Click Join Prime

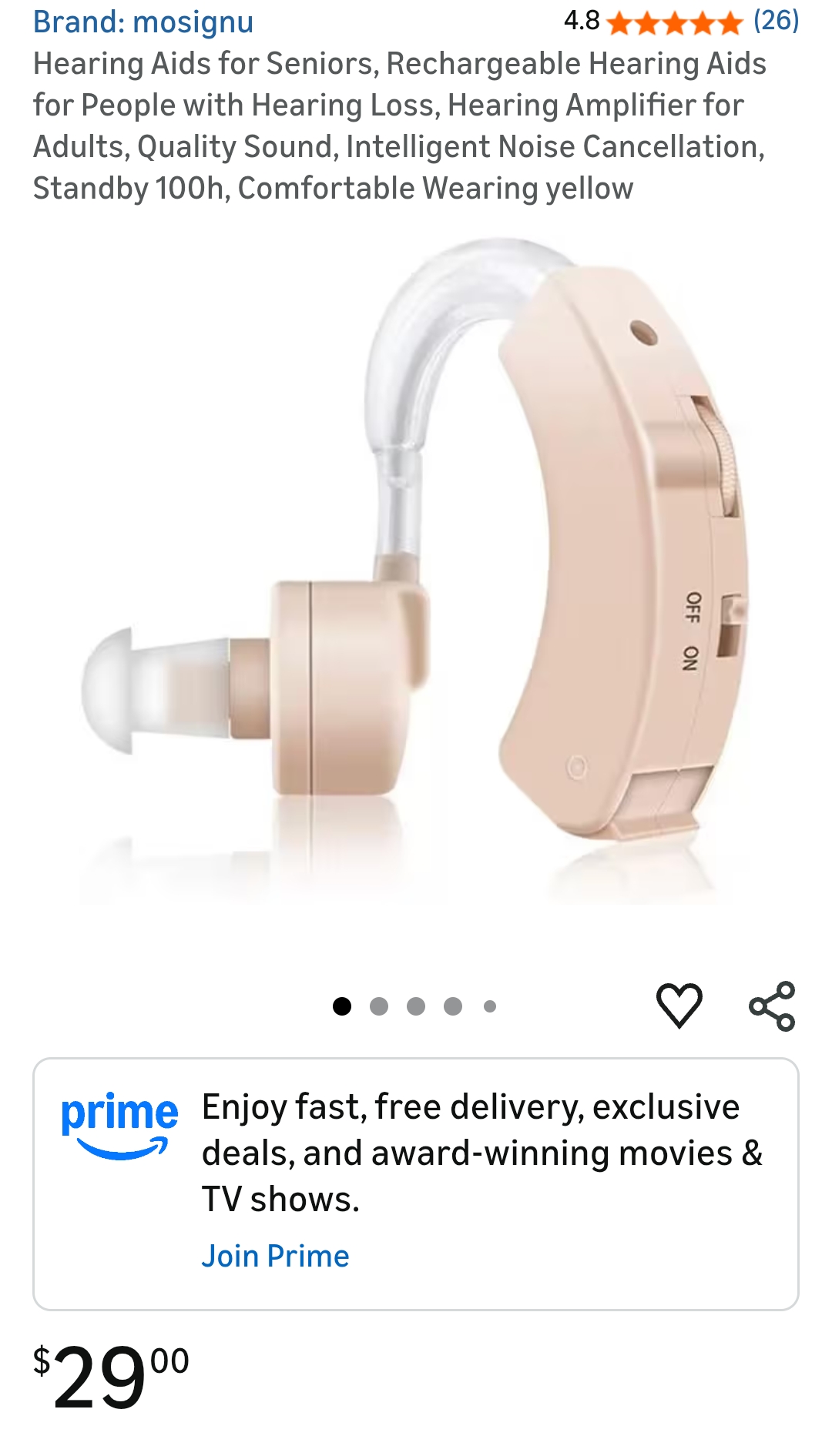[x=276, y=1255]
